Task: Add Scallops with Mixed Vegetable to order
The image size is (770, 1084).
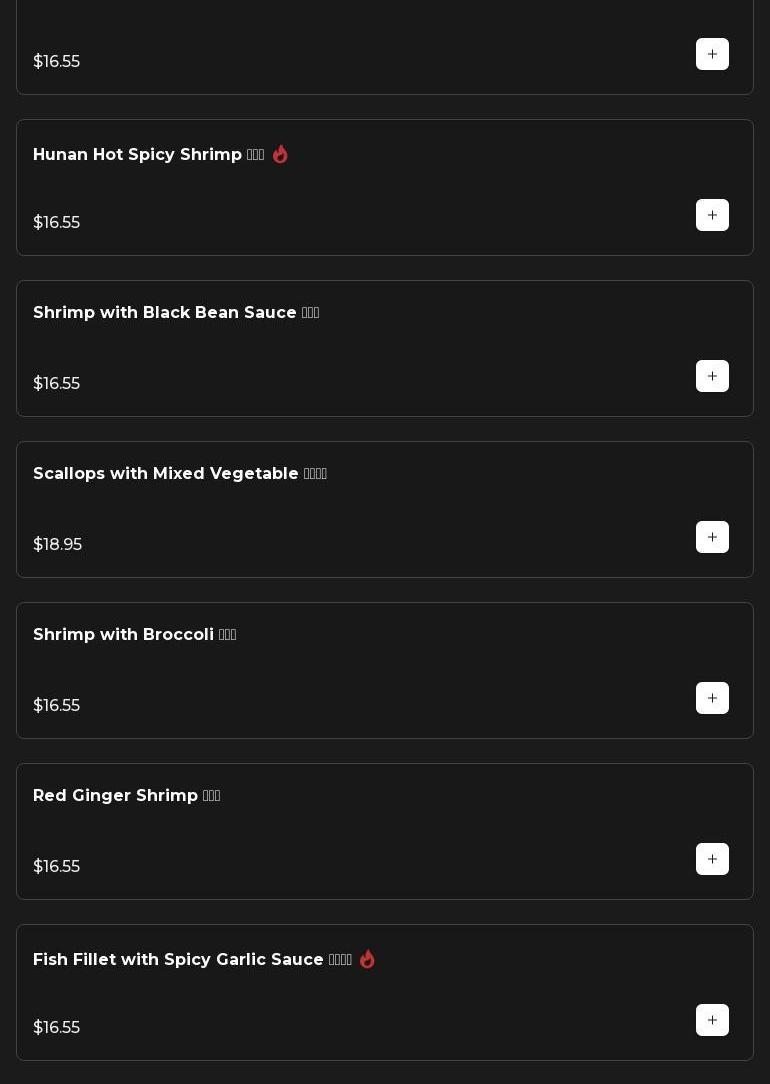Action: click(712, 537)
